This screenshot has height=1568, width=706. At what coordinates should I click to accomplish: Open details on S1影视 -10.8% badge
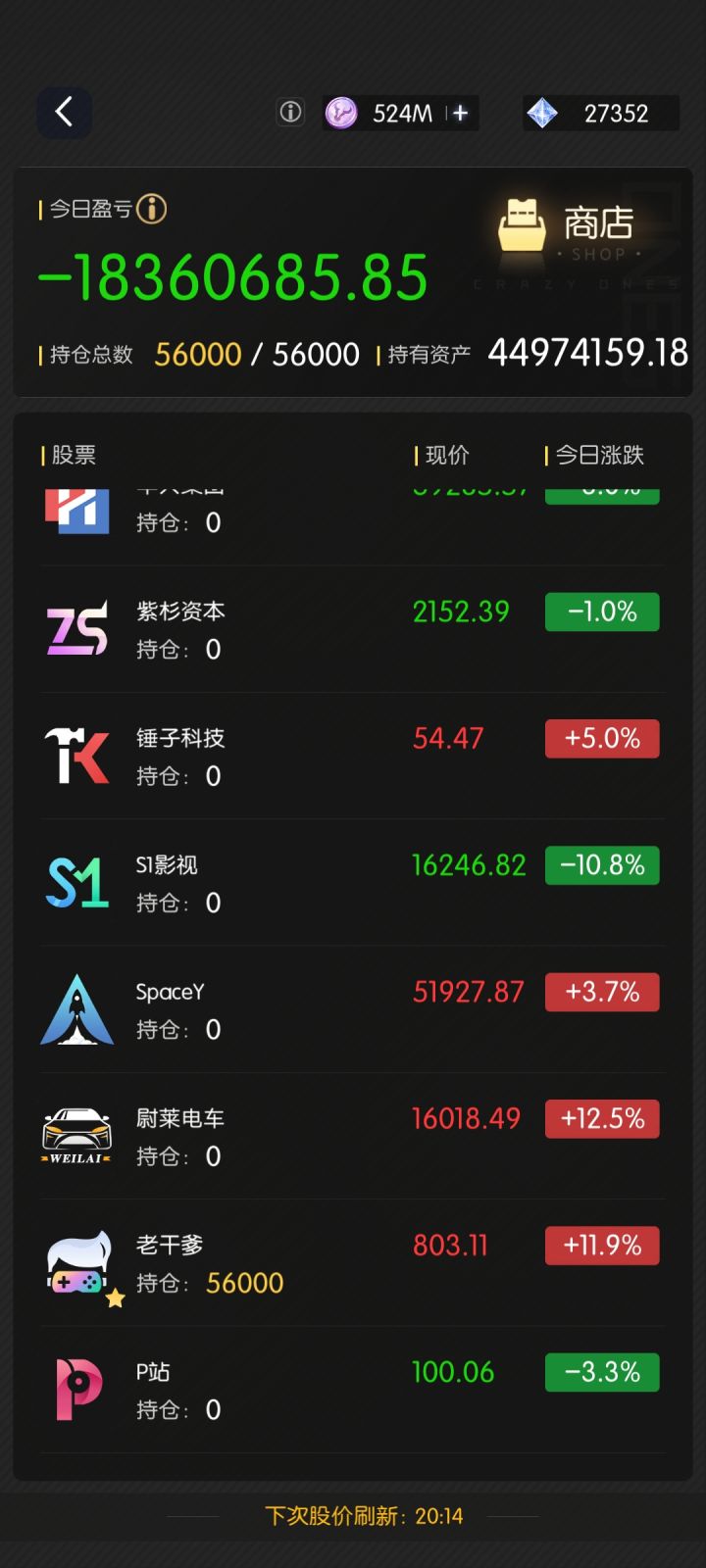pyautogui.click(x=601, y=865)
